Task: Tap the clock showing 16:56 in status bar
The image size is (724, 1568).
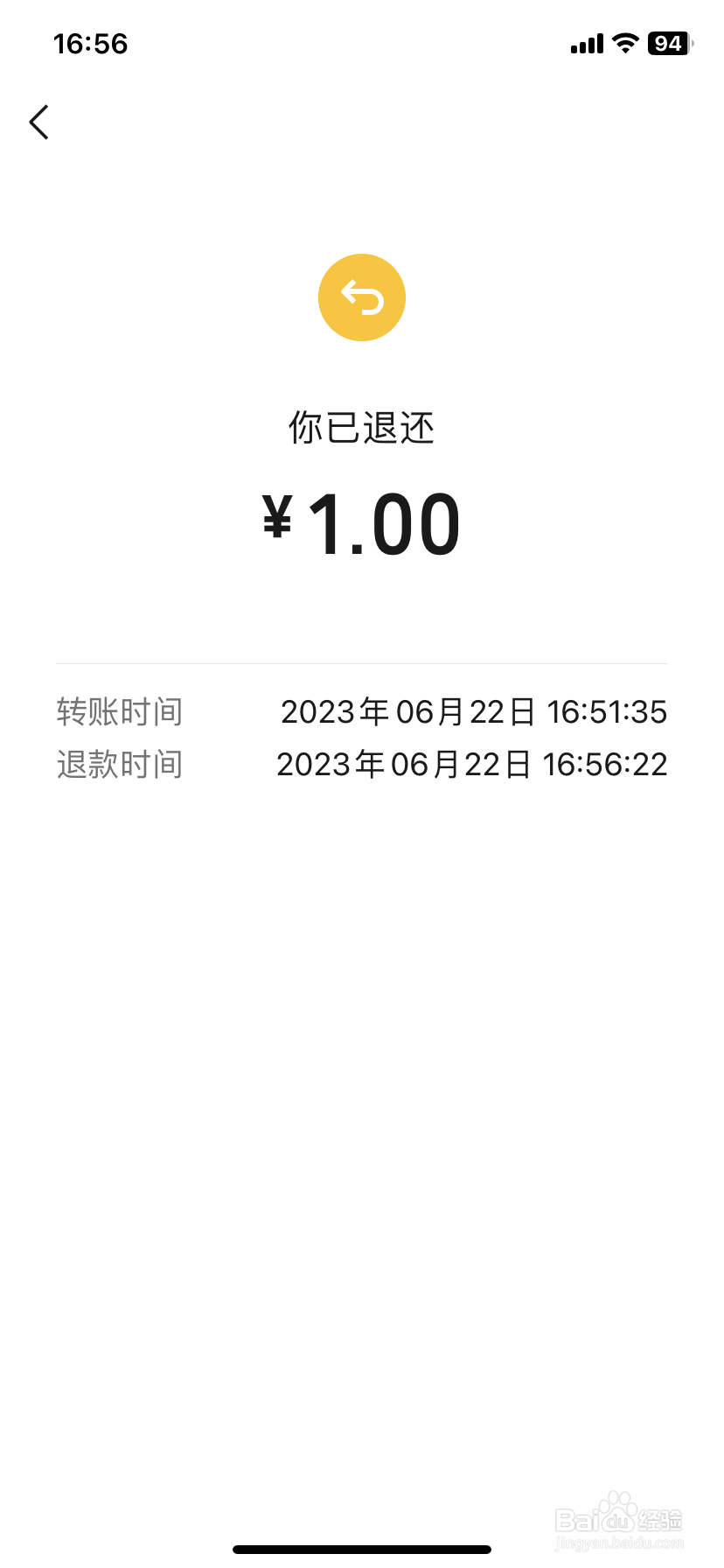Action: click(x=90, y=42)
